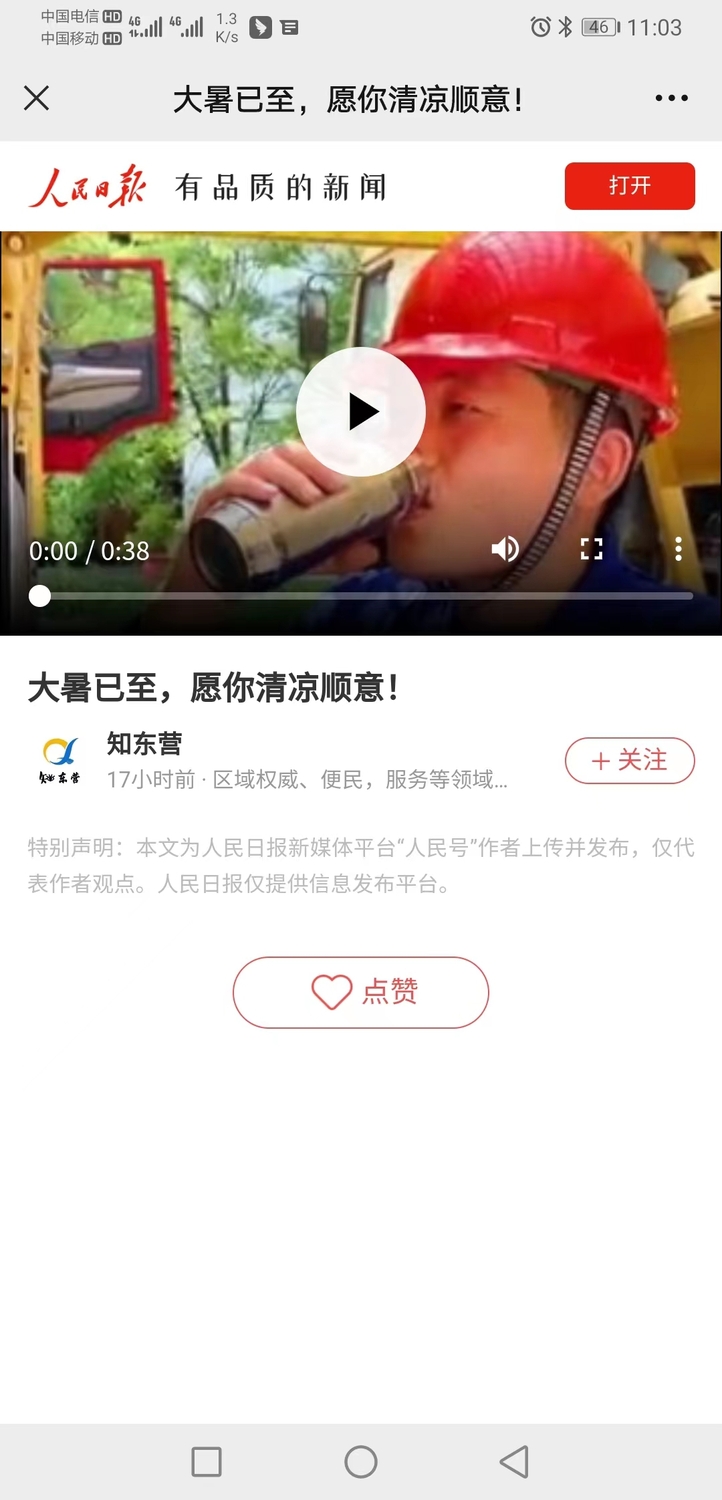Close the page with the X icon
Screen dimensions: 722x1500
36,98
